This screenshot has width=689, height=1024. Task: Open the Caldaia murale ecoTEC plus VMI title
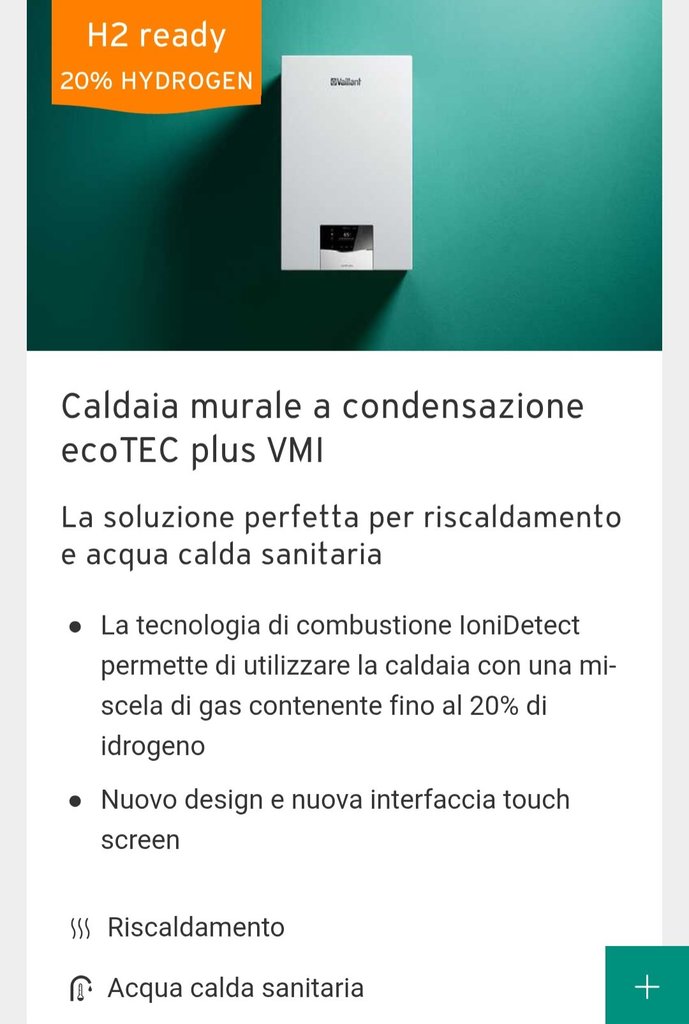tap(322, 428)
